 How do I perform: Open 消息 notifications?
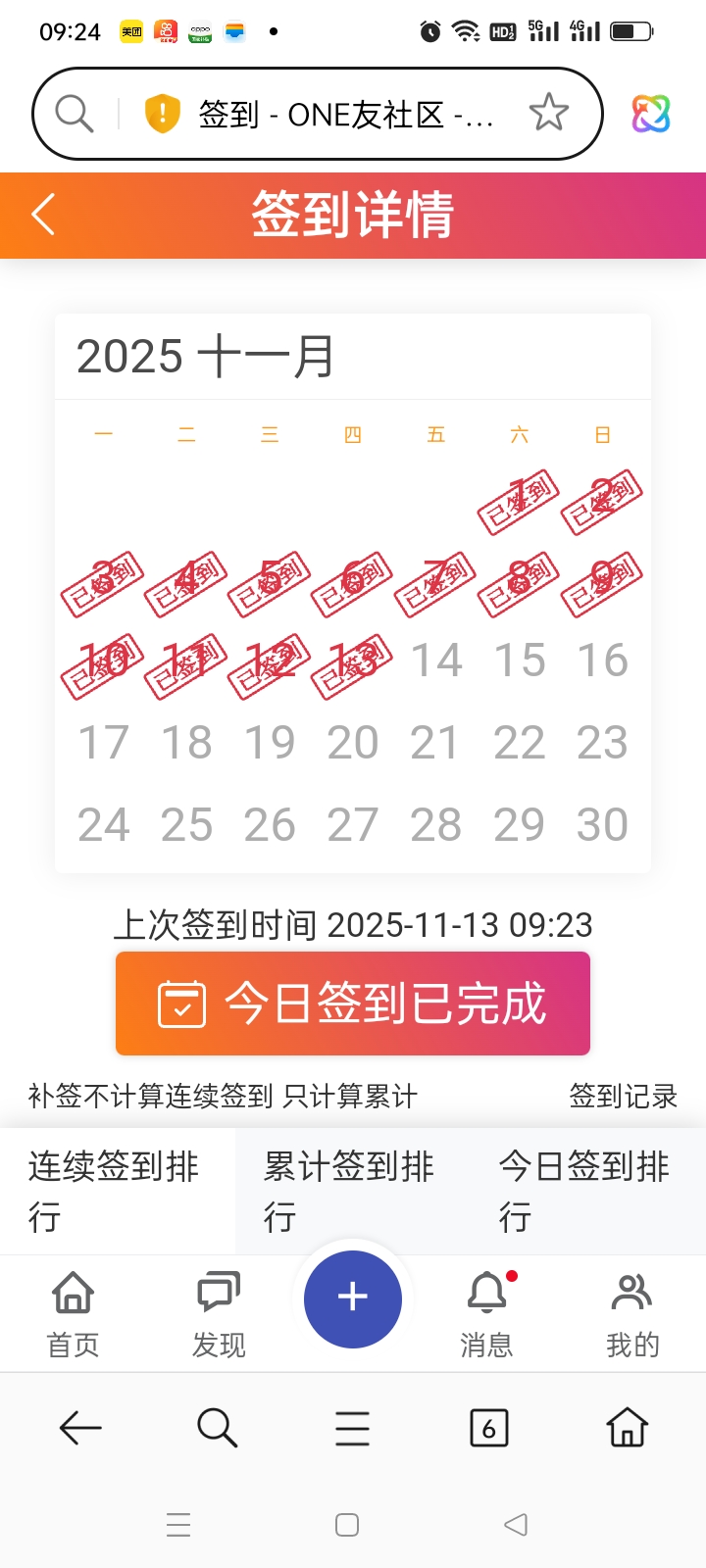tap(487, 1313)
